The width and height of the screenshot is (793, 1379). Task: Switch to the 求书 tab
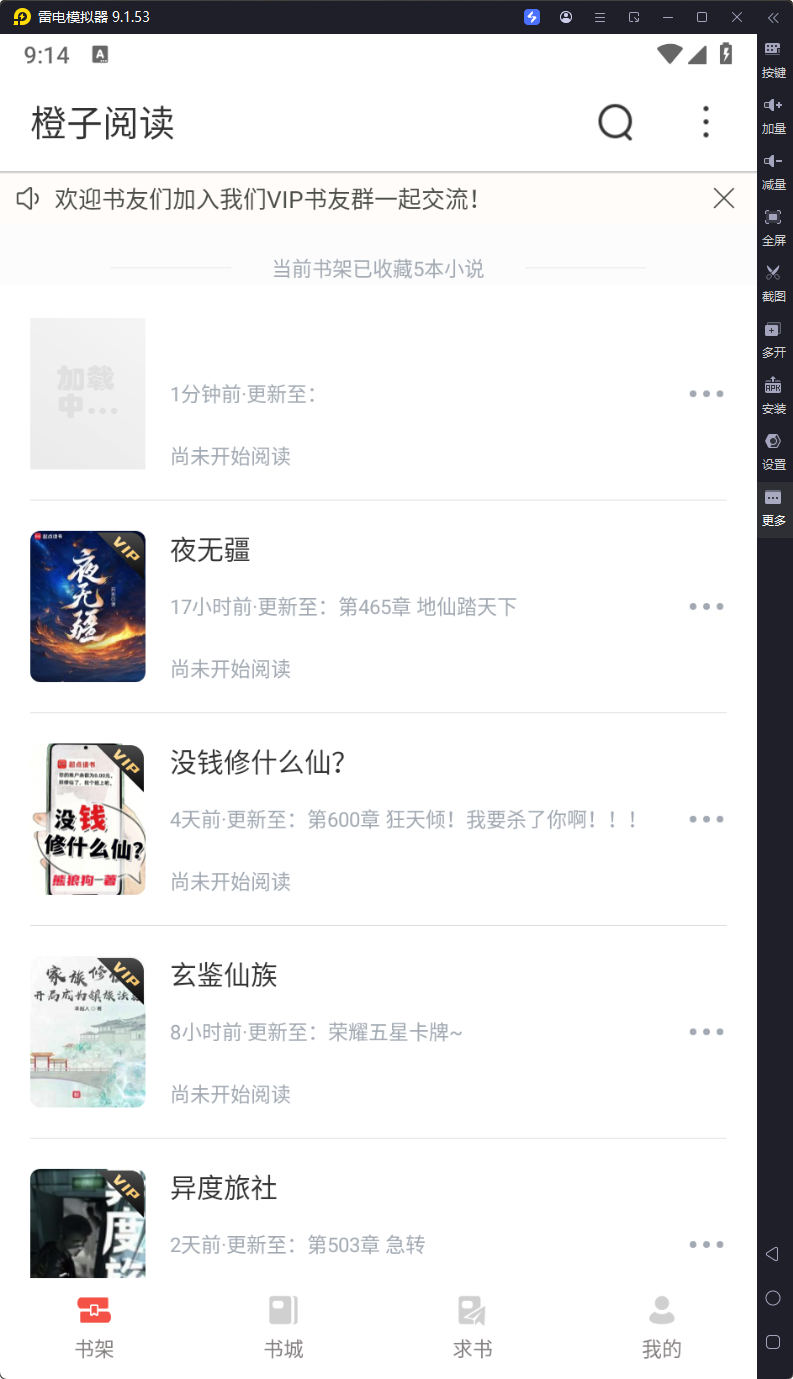472,1327
